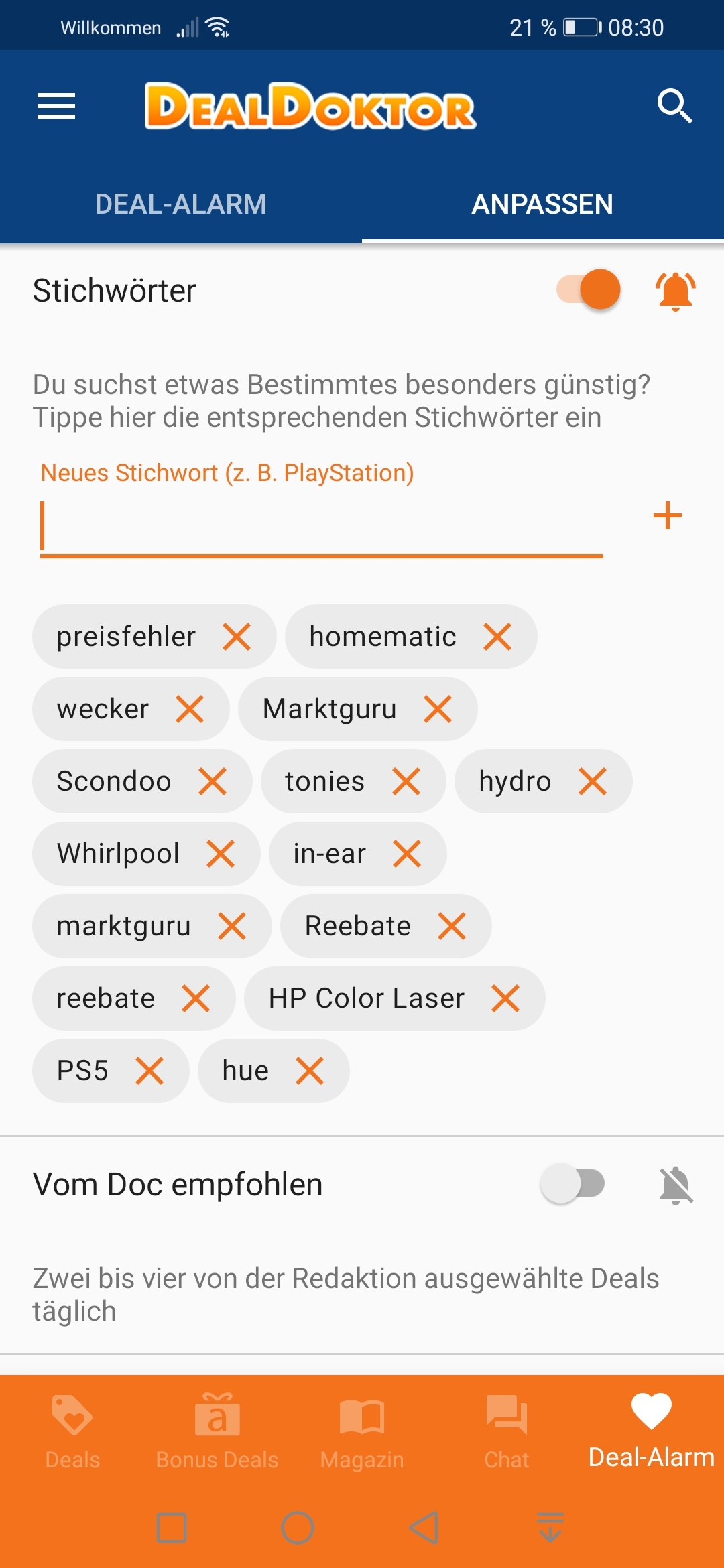Switch to the DEAL-ALARM tab
The height and width of the screenshot is (1568, 724).
point(181,204)
